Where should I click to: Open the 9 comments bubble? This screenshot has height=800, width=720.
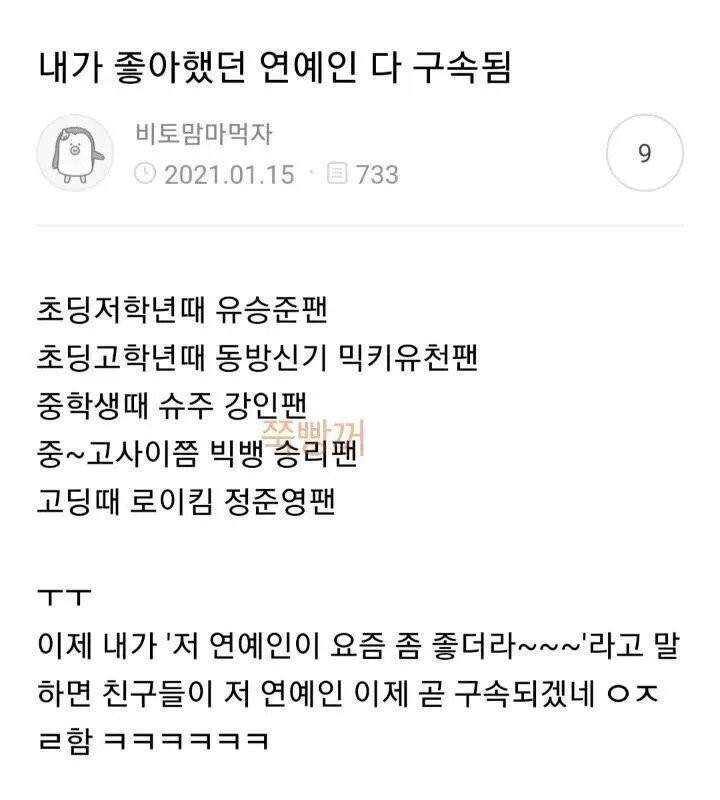645,154
